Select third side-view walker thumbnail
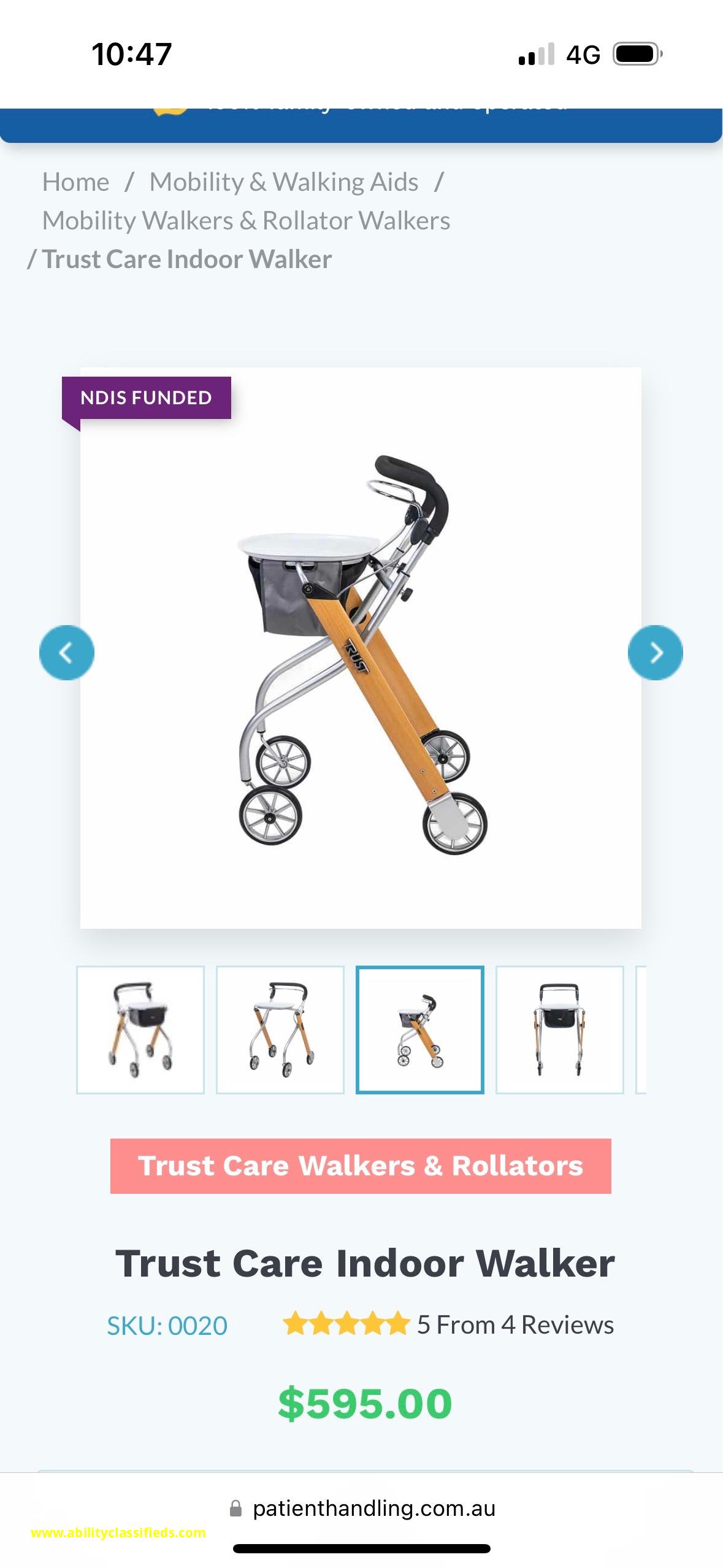723x1568 pixels. 420,1030
